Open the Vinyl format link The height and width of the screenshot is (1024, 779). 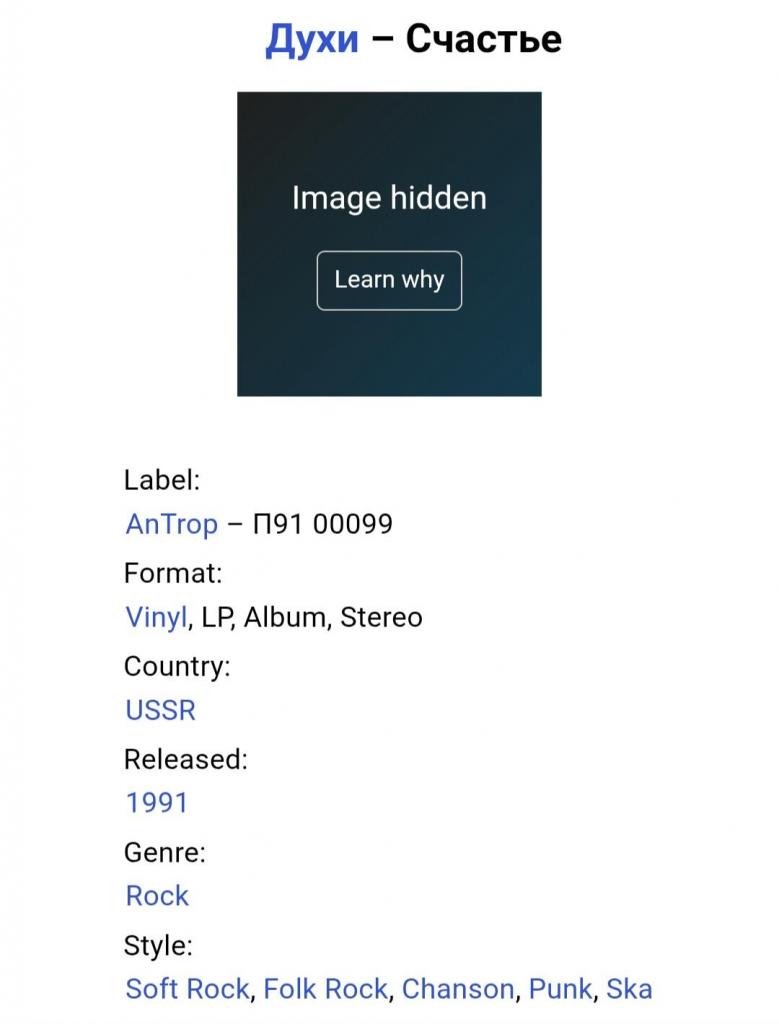(156, 617)
